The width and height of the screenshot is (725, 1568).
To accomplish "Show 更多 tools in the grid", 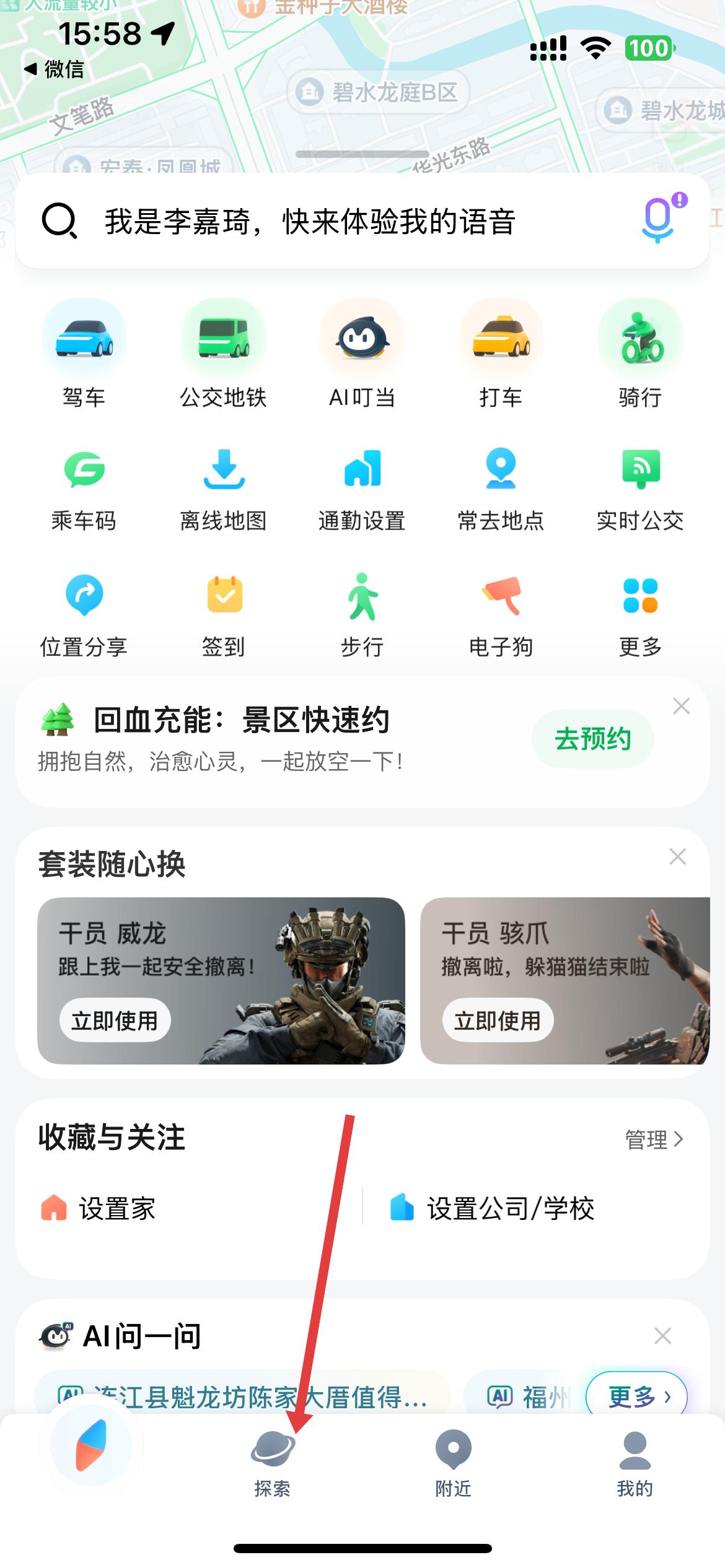I will coord(640,614).
